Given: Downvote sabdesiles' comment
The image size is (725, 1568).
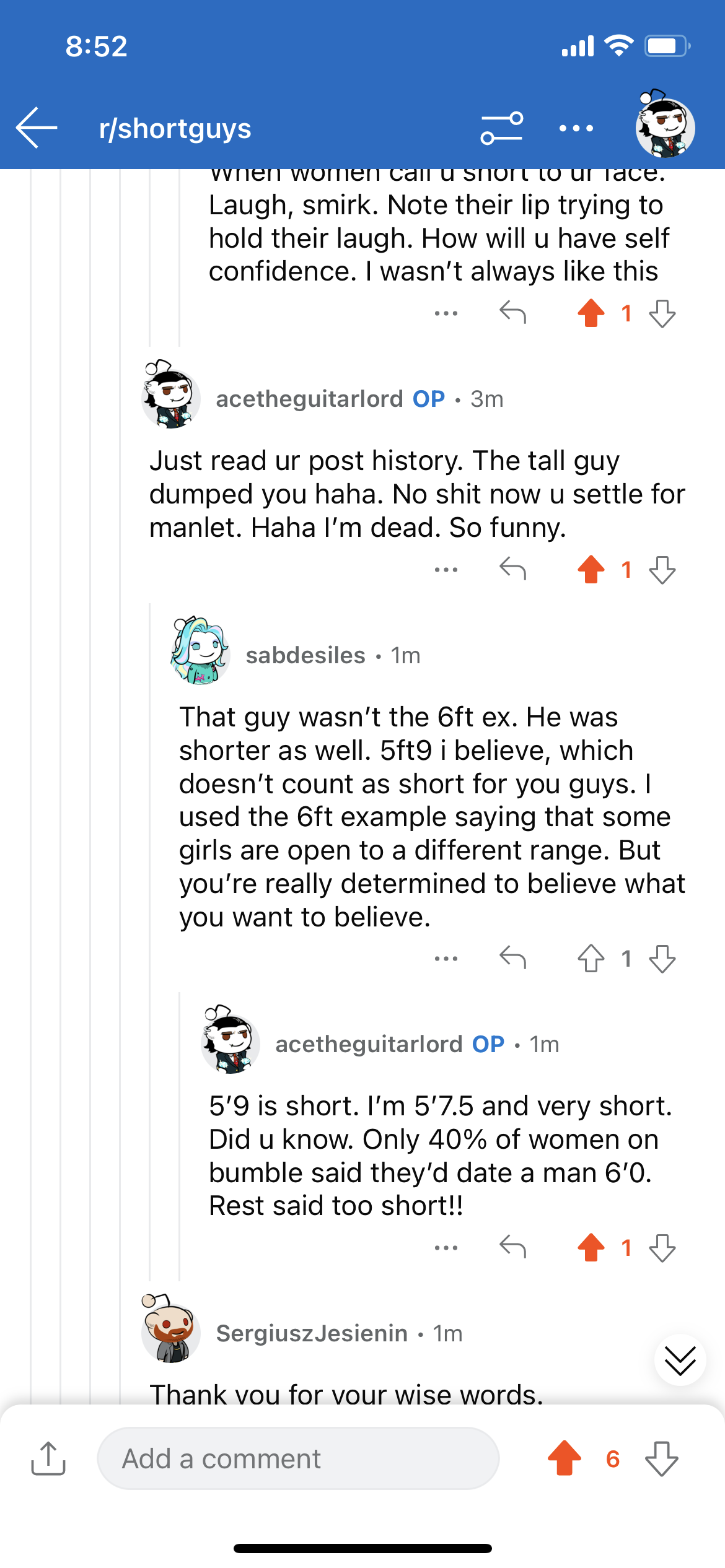Looking at the screenshot, I should [662, 958].
